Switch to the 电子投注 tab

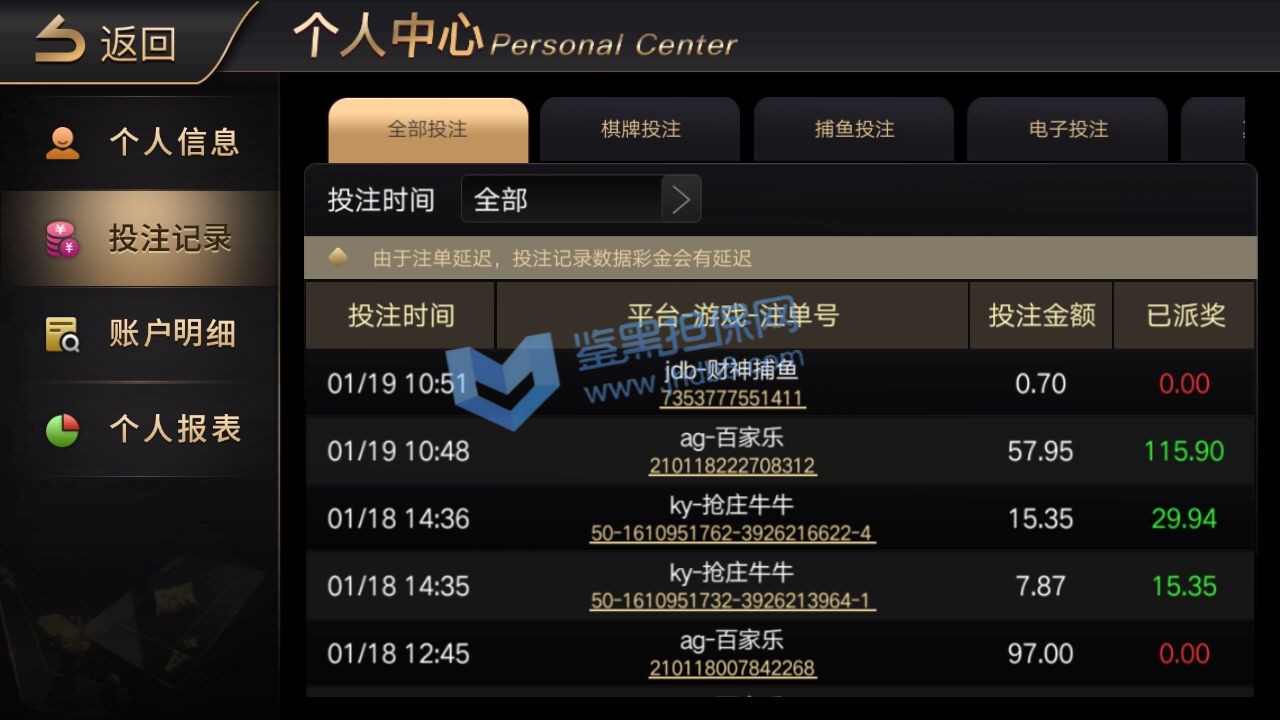coord(1067,130)
